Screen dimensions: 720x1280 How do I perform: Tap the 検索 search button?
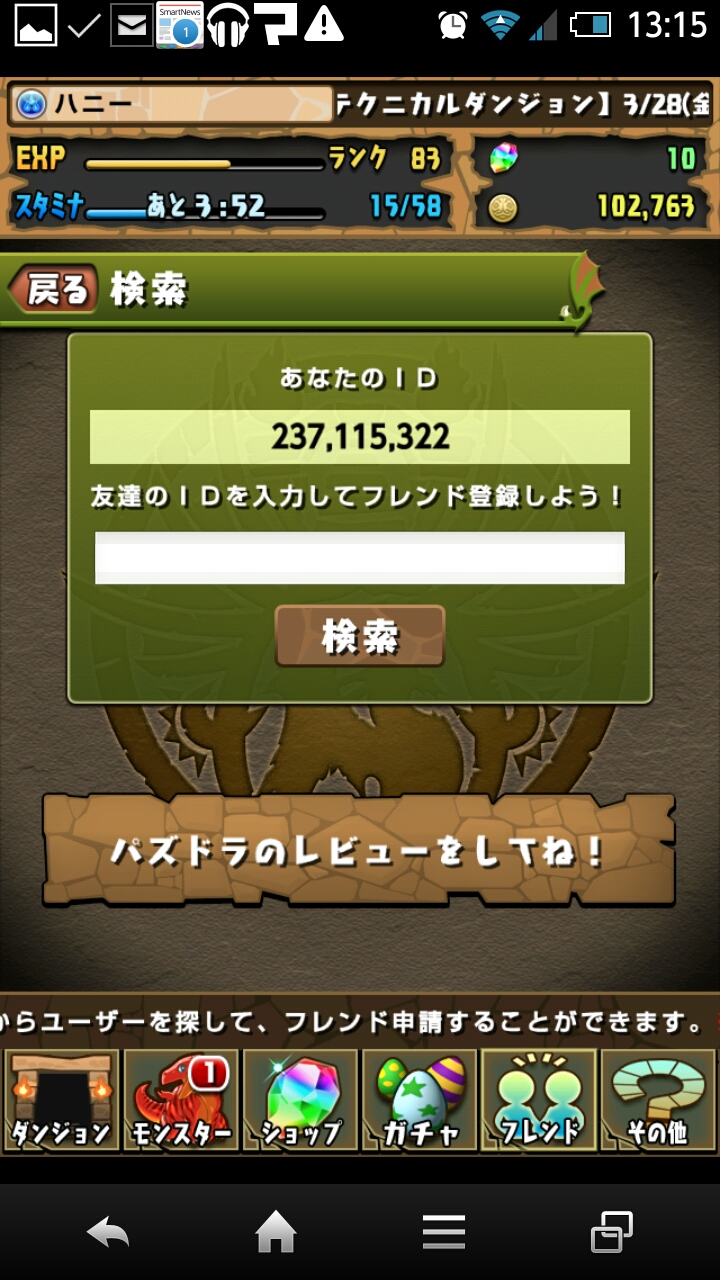360,636
